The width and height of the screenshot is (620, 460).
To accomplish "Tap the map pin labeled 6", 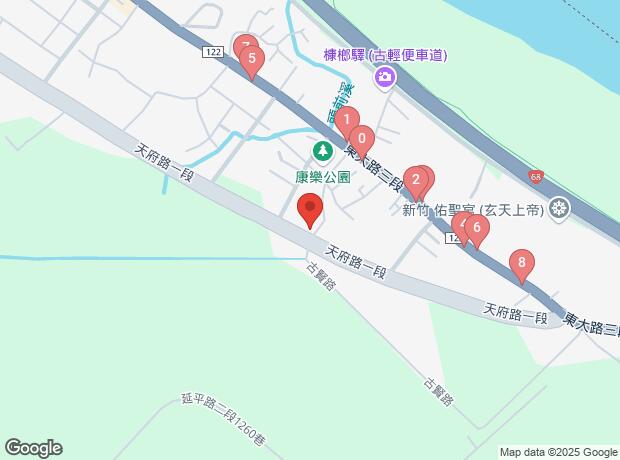I will [x=477, y=228].
